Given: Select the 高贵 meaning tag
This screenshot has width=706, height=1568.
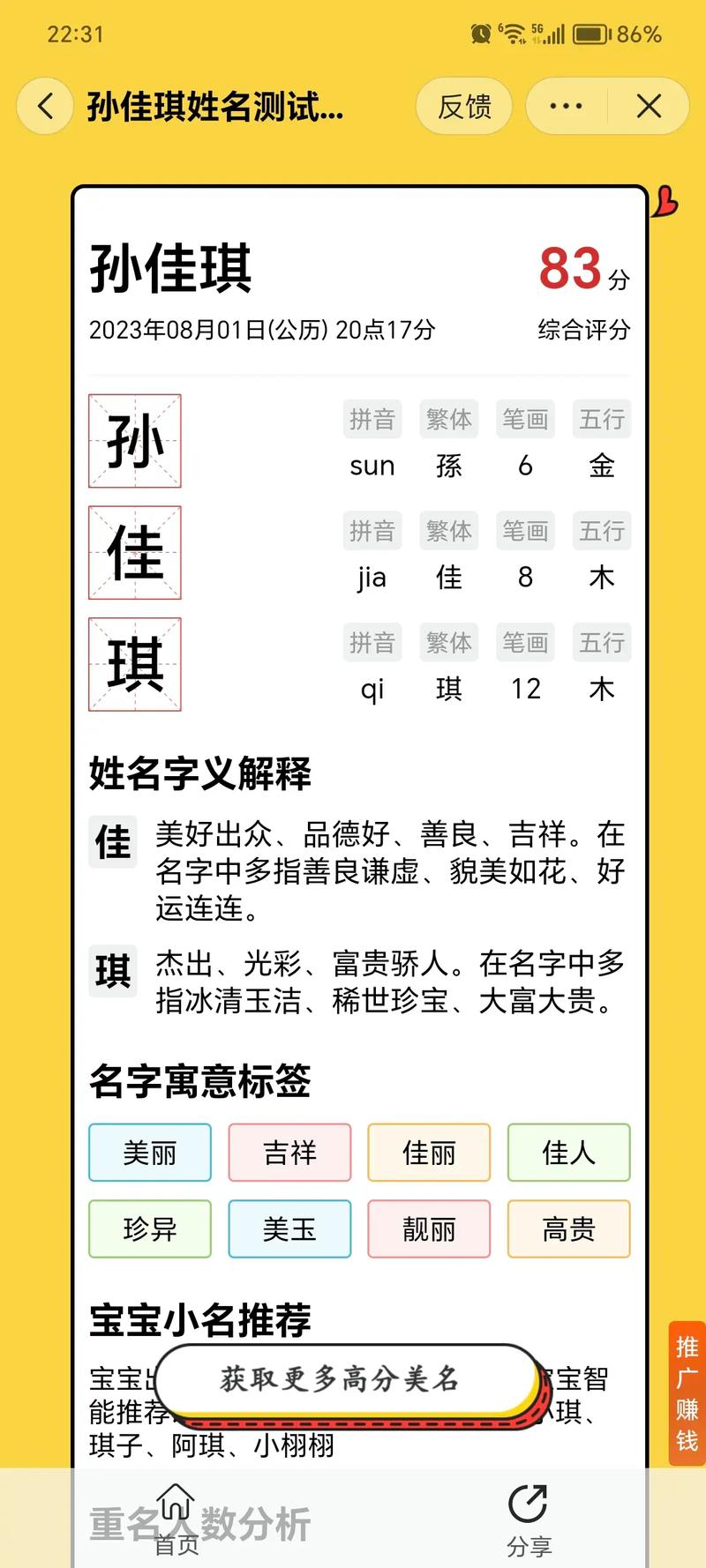Looking at the screenshot, I should click(x=568, y=1228).
